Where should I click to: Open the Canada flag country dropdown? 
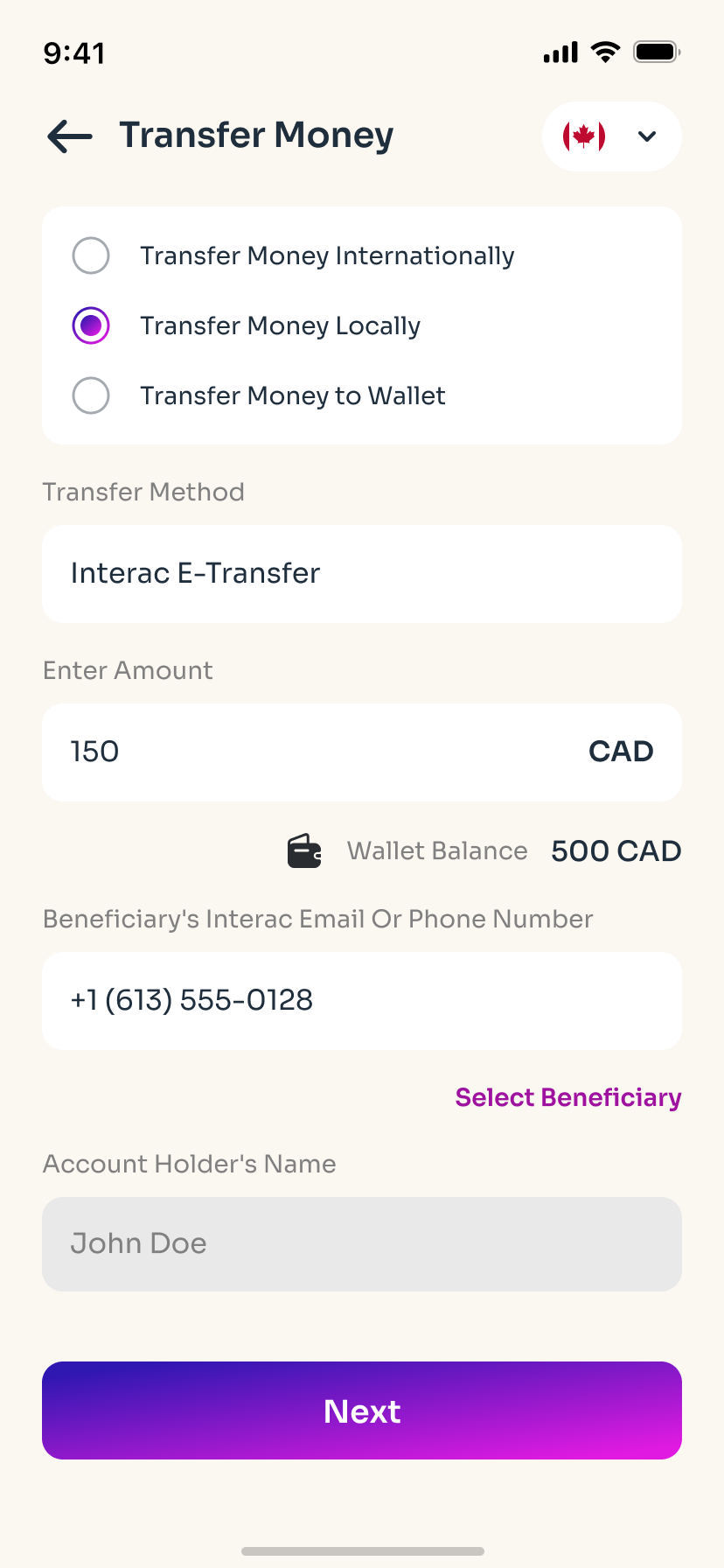pyautogui.click(x=612, y=136)
